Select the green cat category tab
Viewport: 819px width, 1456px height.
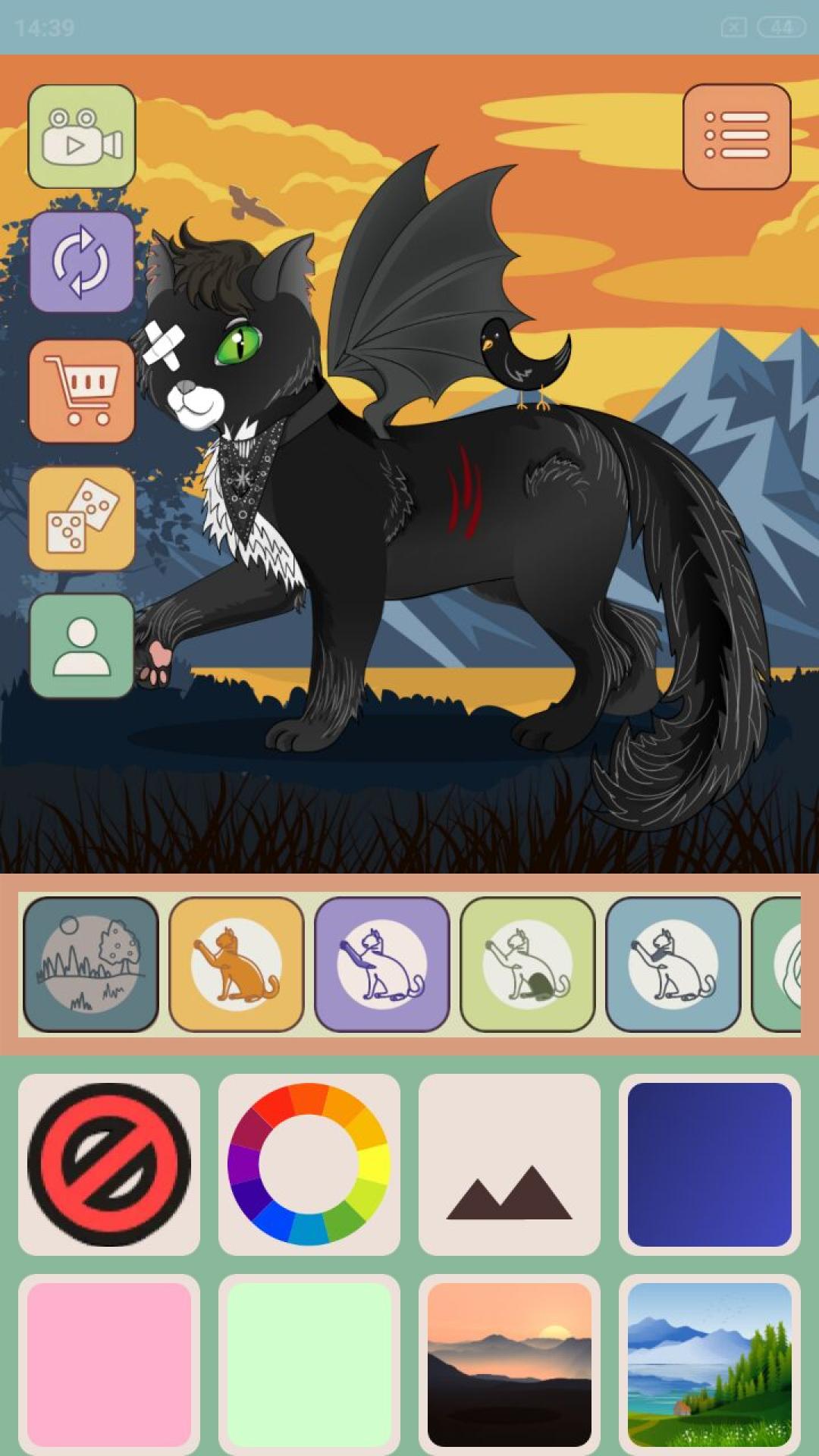click(528, 965)
